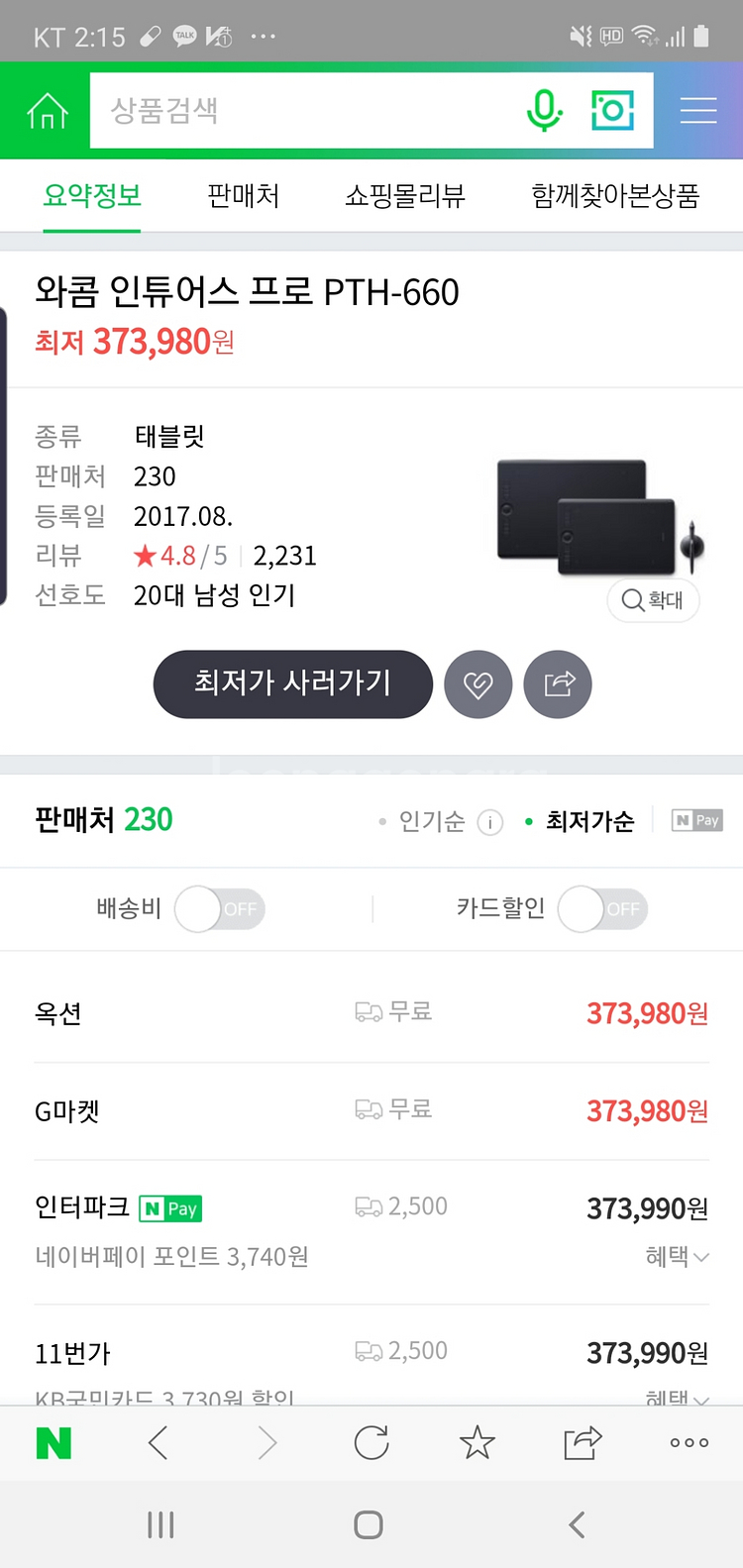Start a voice search with the microphone icon
743x1568 pixels.
pyautogui.click(x=546, y=110)
